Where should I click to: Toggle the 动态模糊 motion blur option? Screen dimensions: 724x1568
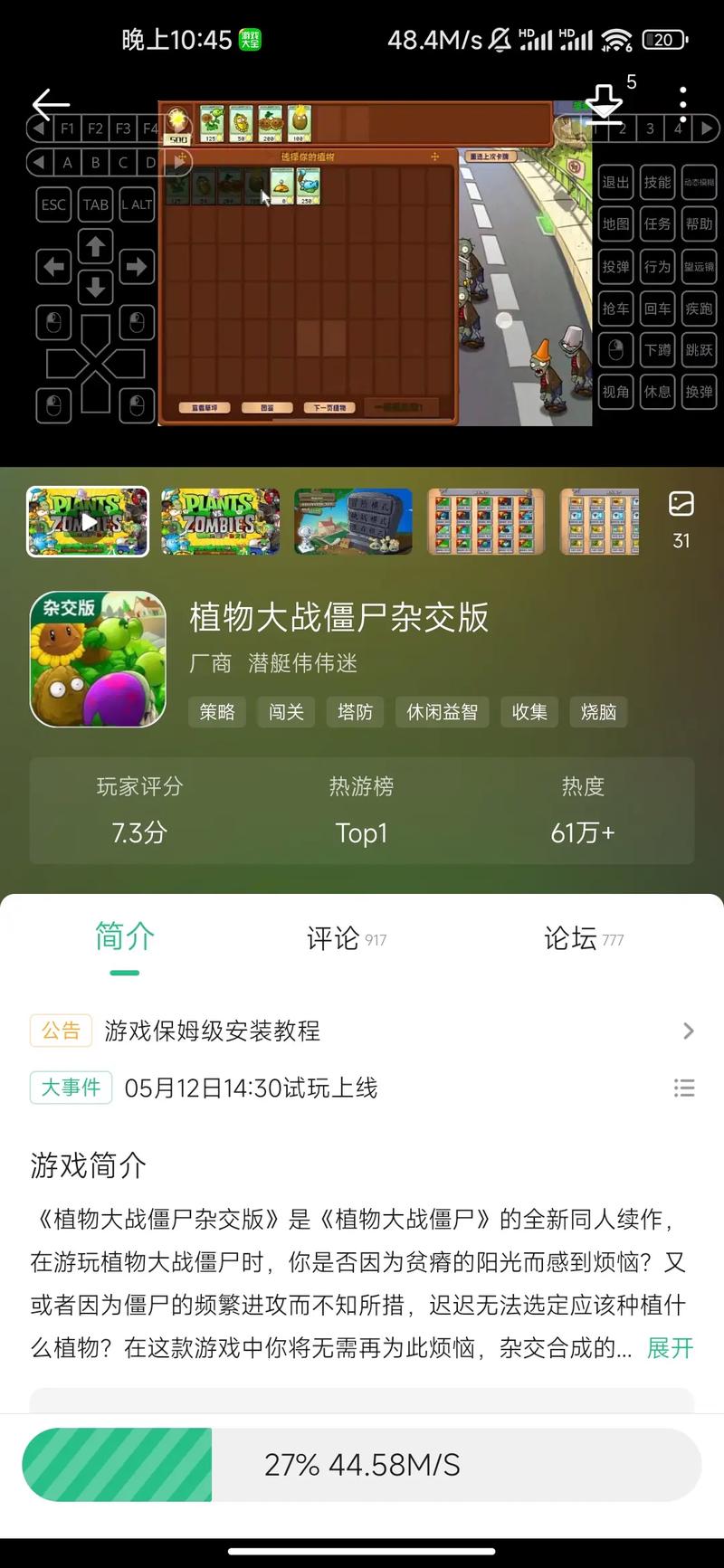tap(700, 184)
